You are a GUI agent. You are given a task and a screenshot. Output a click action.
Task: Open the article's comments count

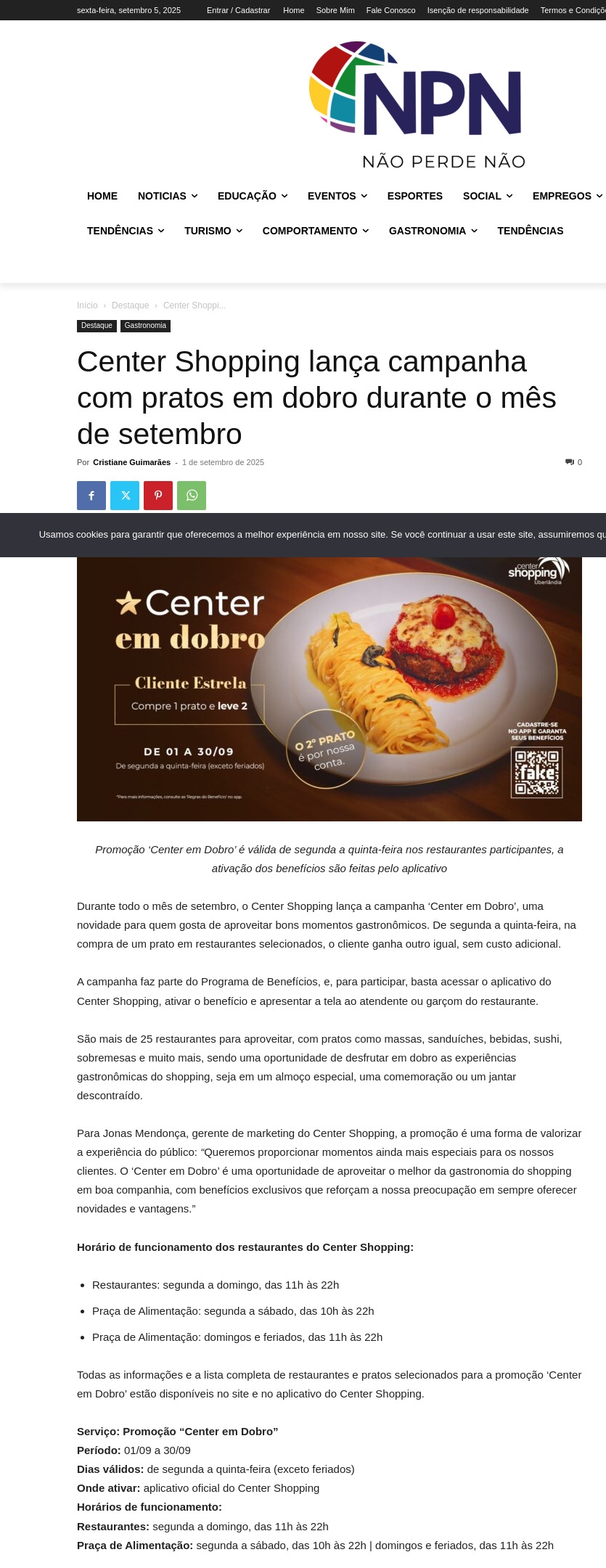pyautogui.click(x=574, y=462)
